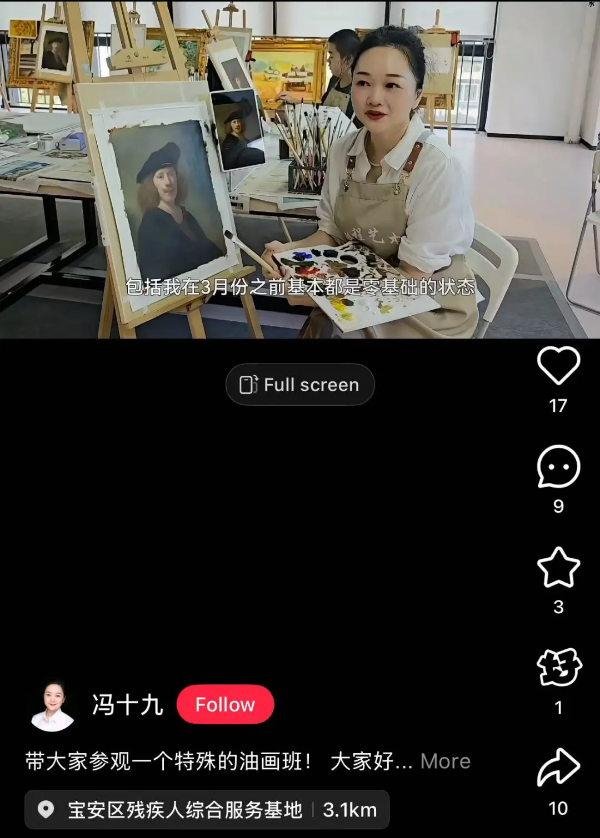Open the comments on this video

click(558, 467)
